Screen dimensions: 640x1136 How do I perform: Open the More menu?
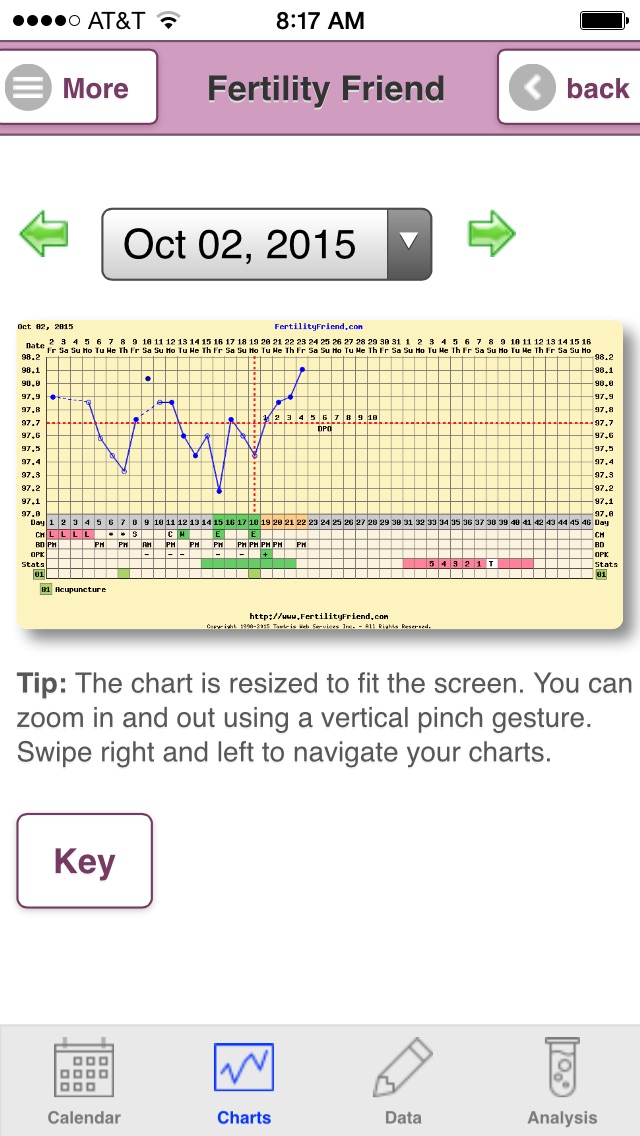point(78,88)
